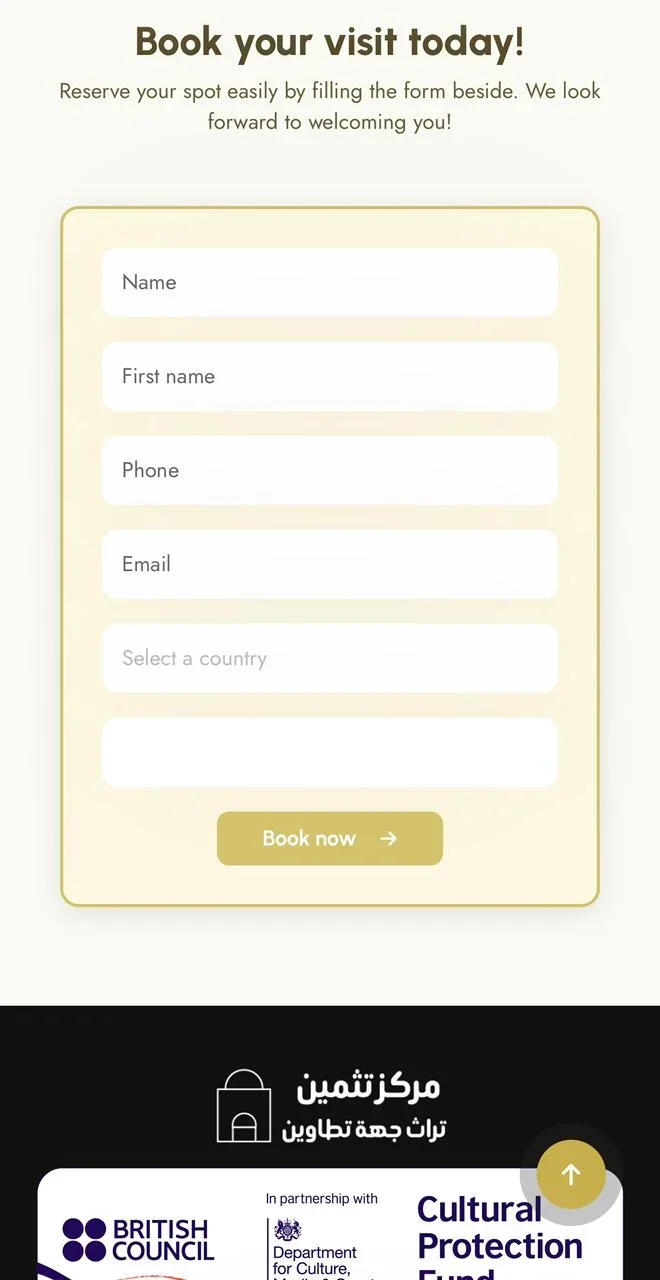Screen dimensions: 660x1280
Task: Tap the Name input field
Action: point(329,282)
